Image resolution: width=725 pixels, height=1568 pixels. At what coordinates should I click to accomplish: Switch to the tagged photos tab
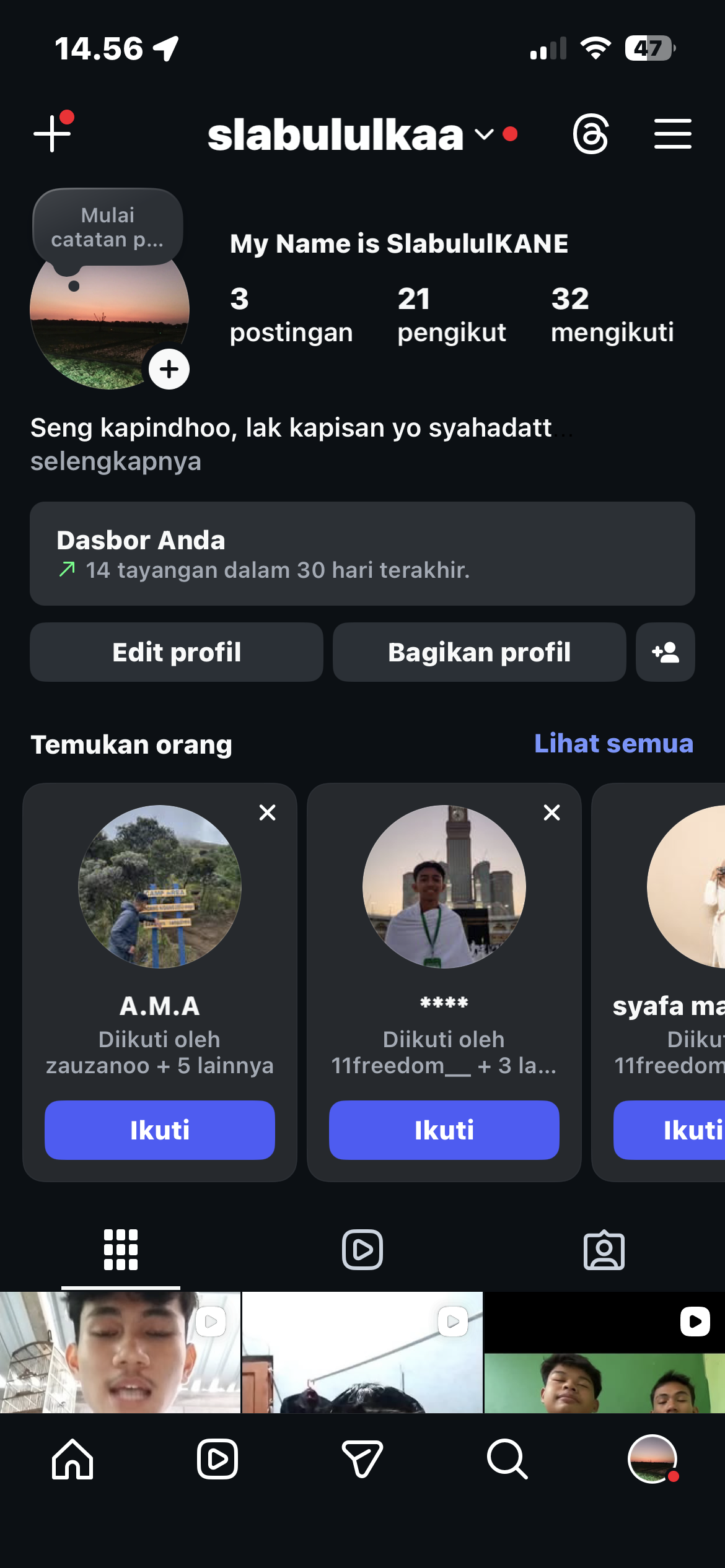coord(604,1250)
